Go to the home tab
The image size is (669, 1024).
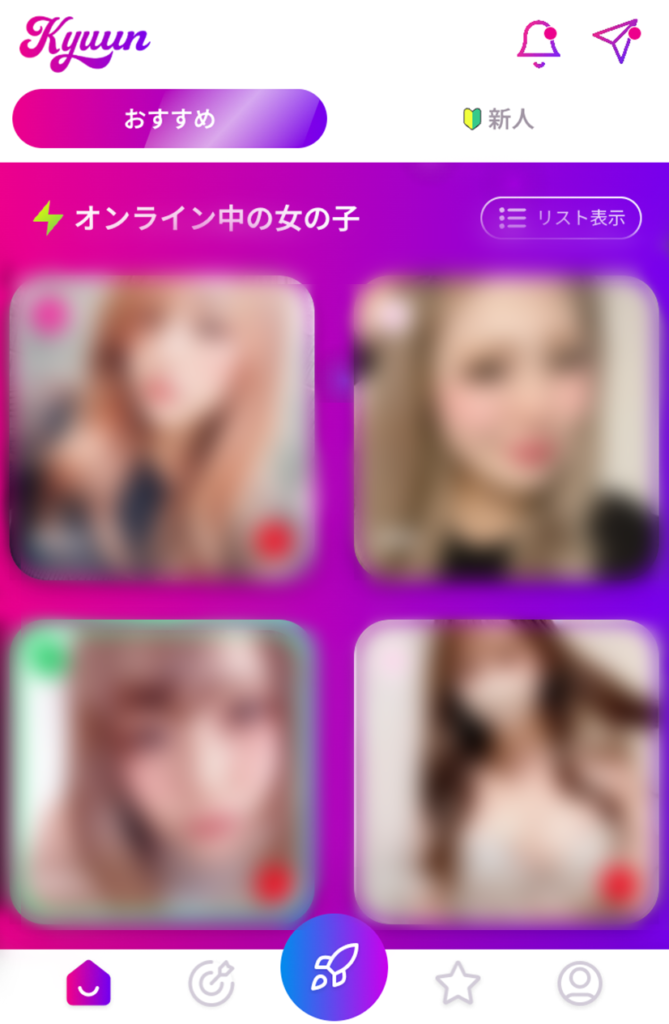[89, 985]
